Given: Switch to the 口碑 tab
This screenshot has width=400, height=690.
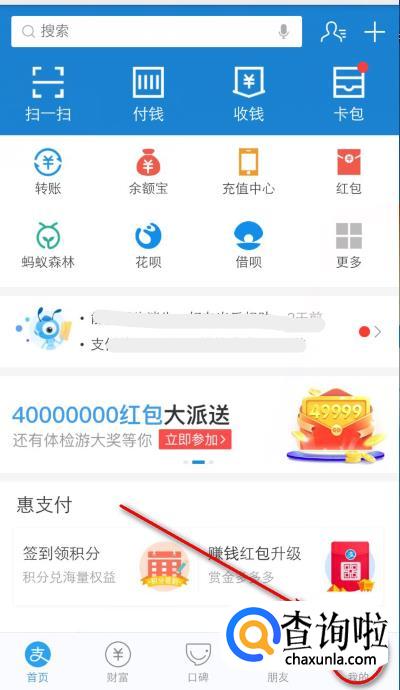Looking at the screenshot, I should click(x=198, y=662).
